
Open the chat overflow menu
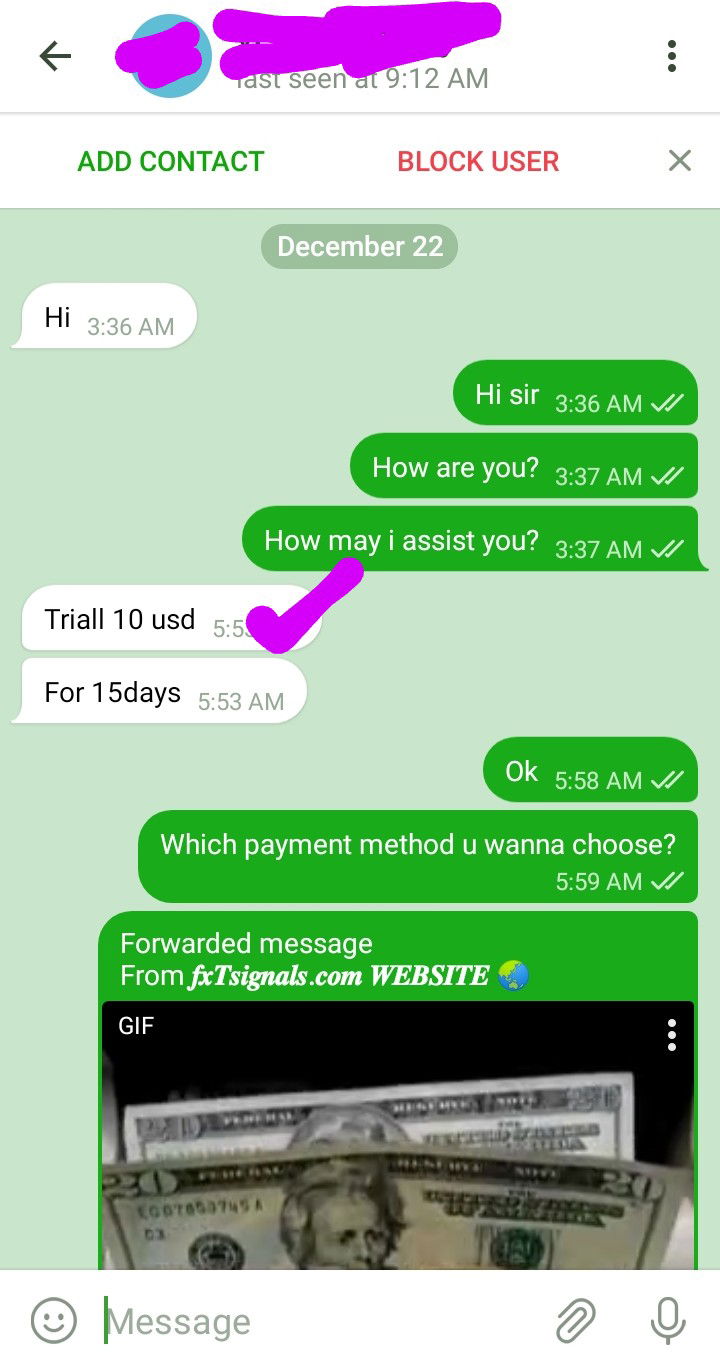pos(672,56)
